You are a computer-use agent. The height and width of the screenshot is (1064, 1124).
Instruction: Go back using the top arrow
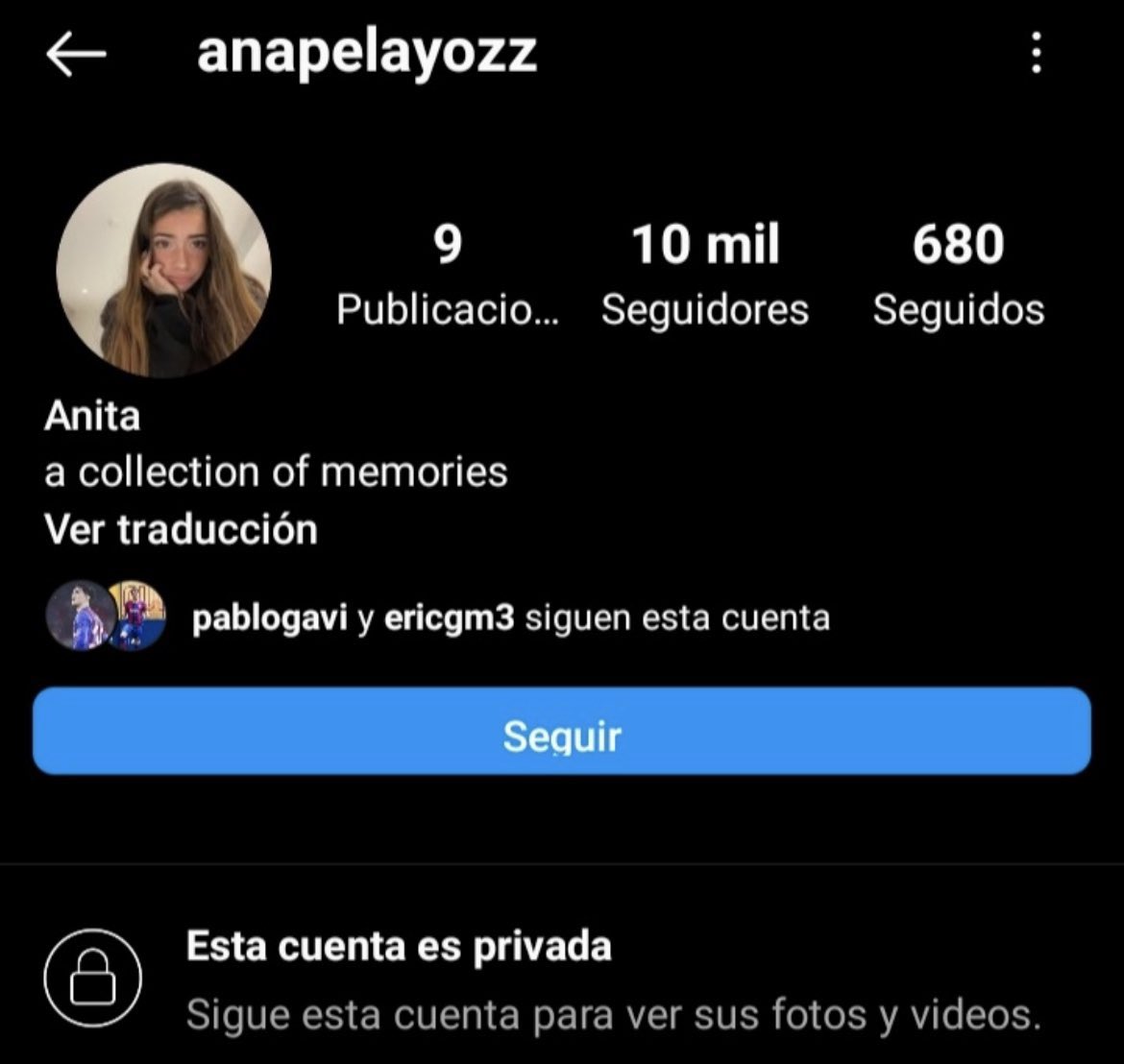pyautogui.click(x=75, y=55)
